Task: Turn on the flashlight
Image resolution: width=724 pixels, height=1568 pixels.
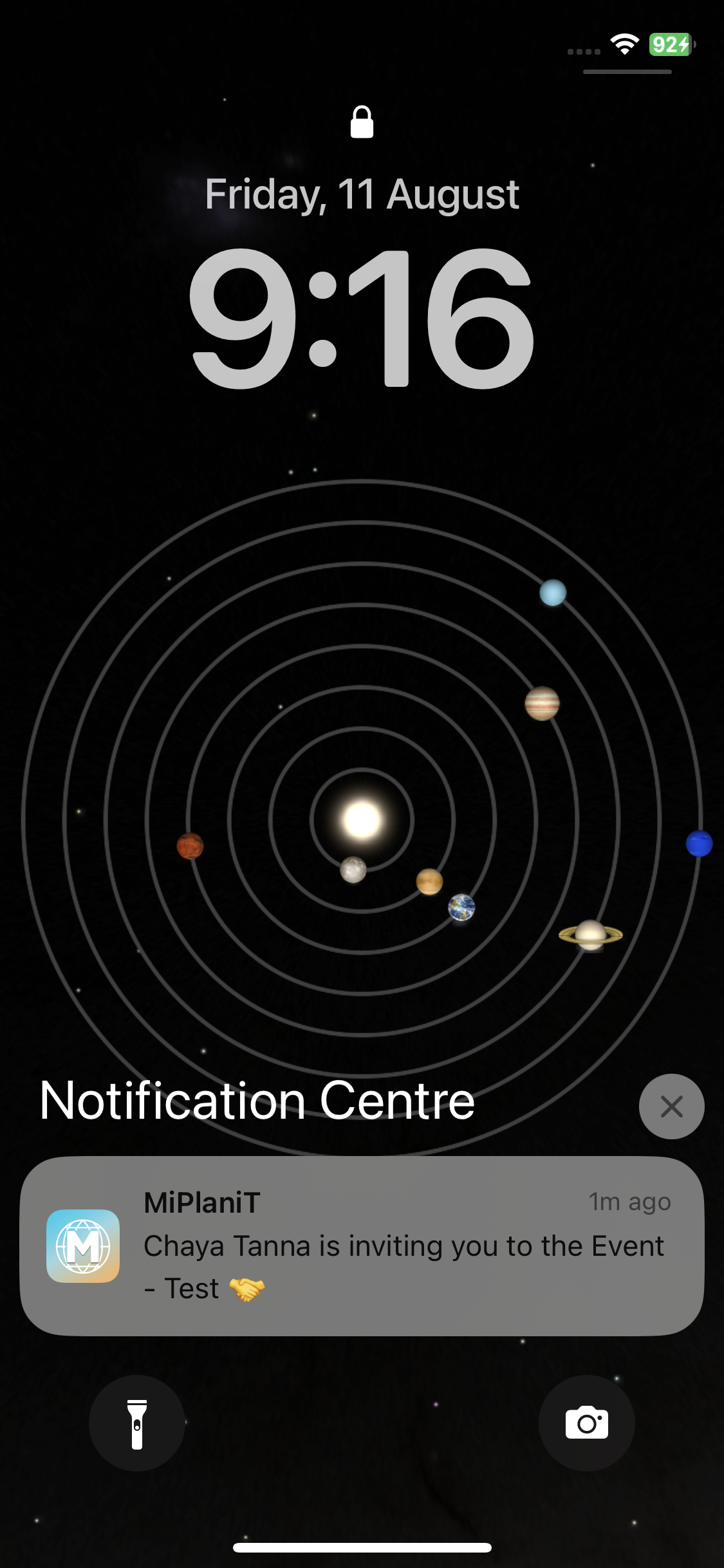Action: click(x=136, y=1423)
